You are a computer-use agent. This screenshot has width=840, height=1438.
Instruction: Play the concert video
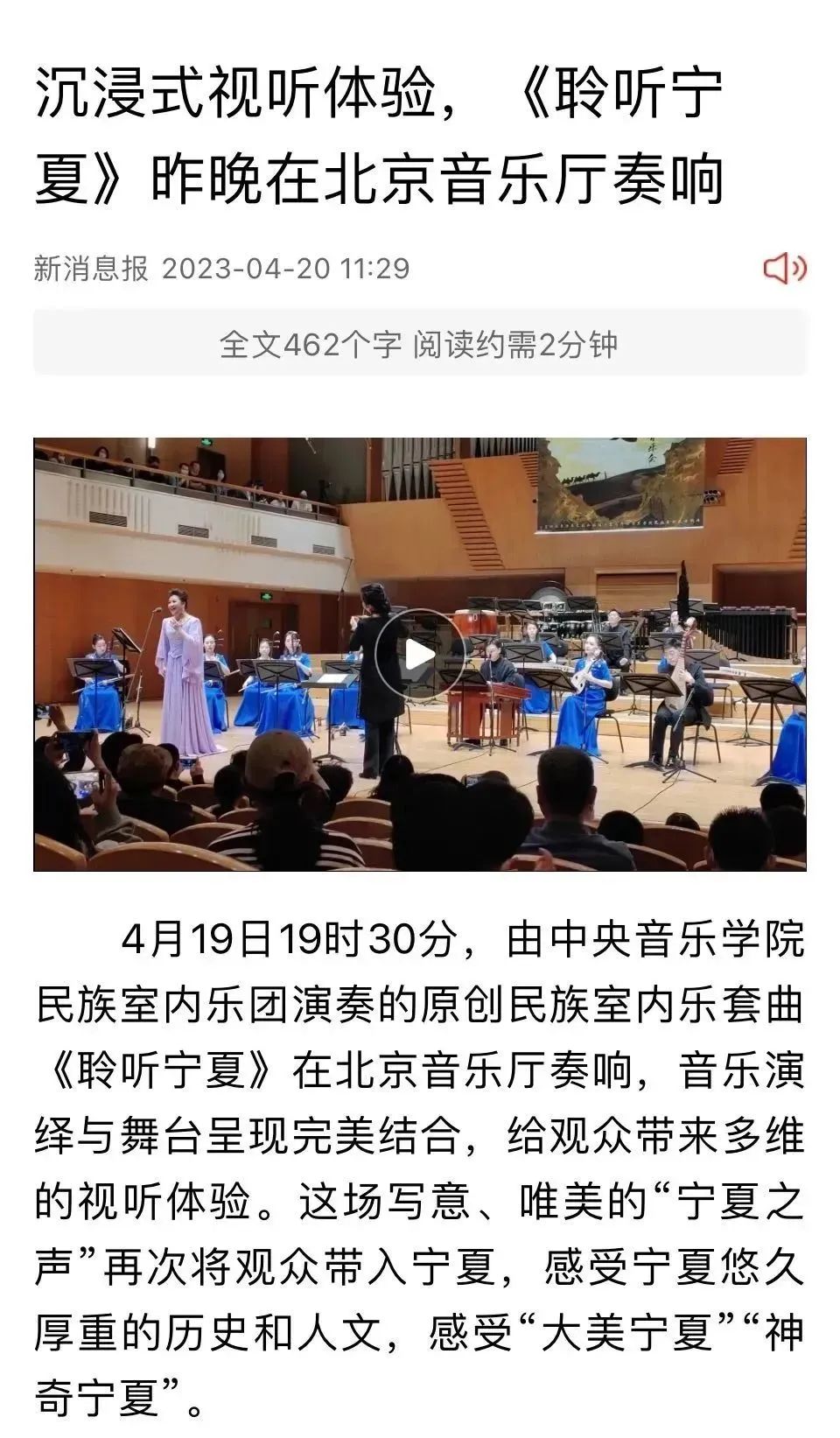pyautogui.click(x=419, y=655)
